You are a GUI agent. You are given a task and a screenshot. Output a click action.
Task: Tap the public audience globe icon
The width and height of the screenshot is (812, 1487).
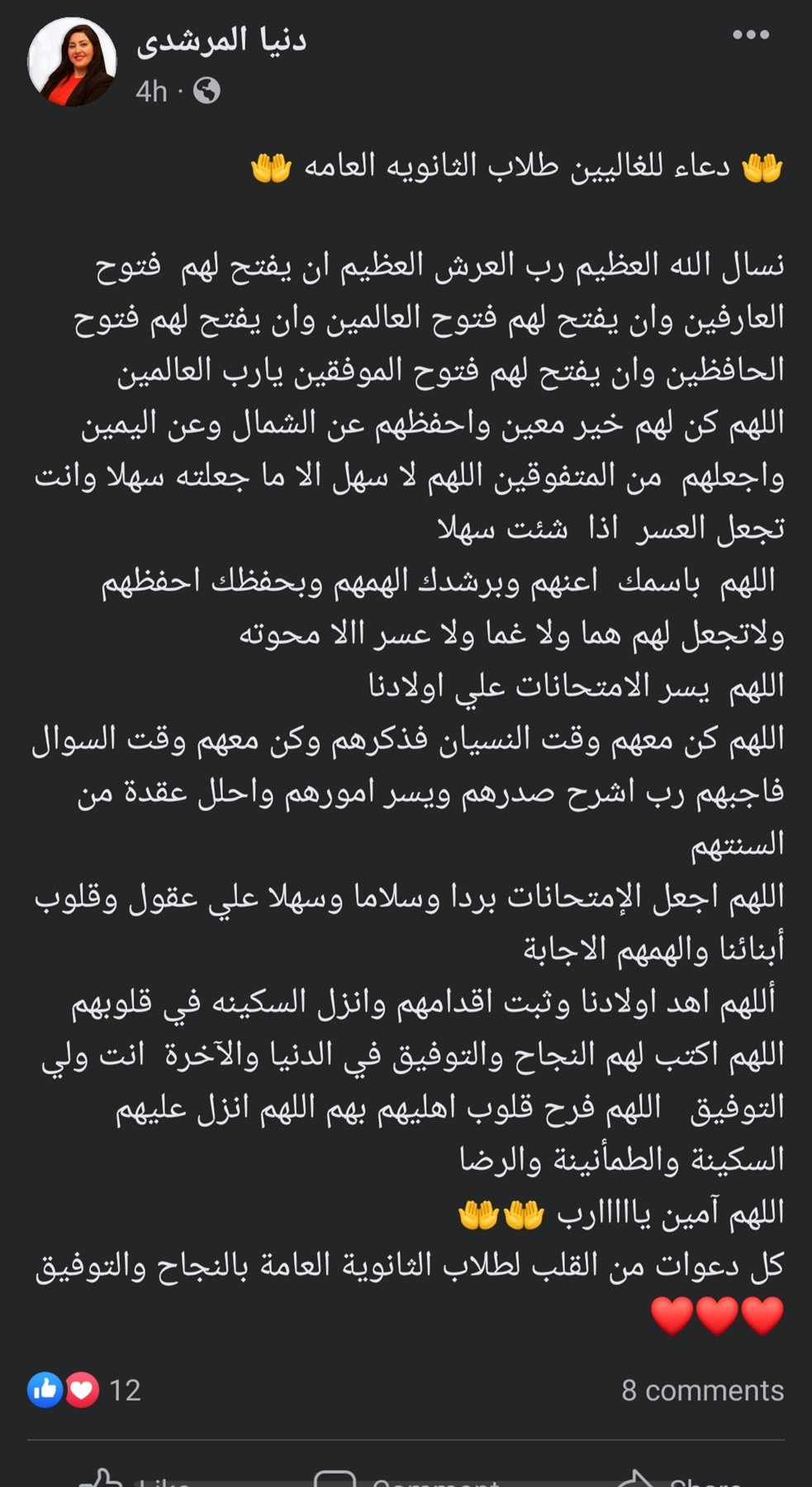pyautogui.click(x=207, y=91)
